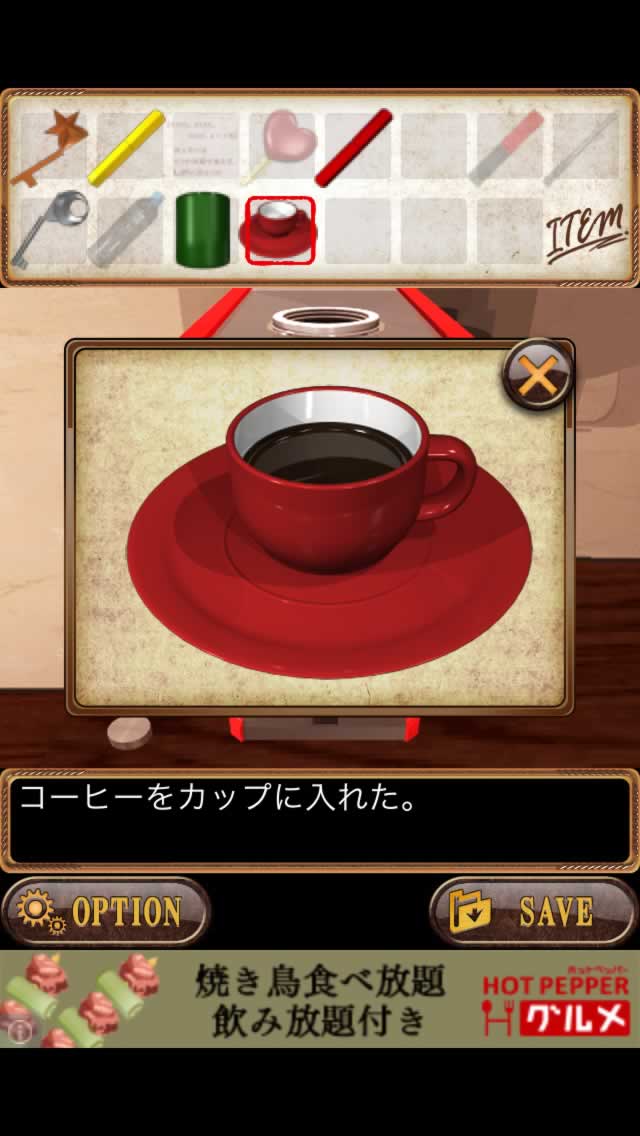640x1136 pixels.
Task: Select the yellow stick item
Action: [x=127, y=148]
